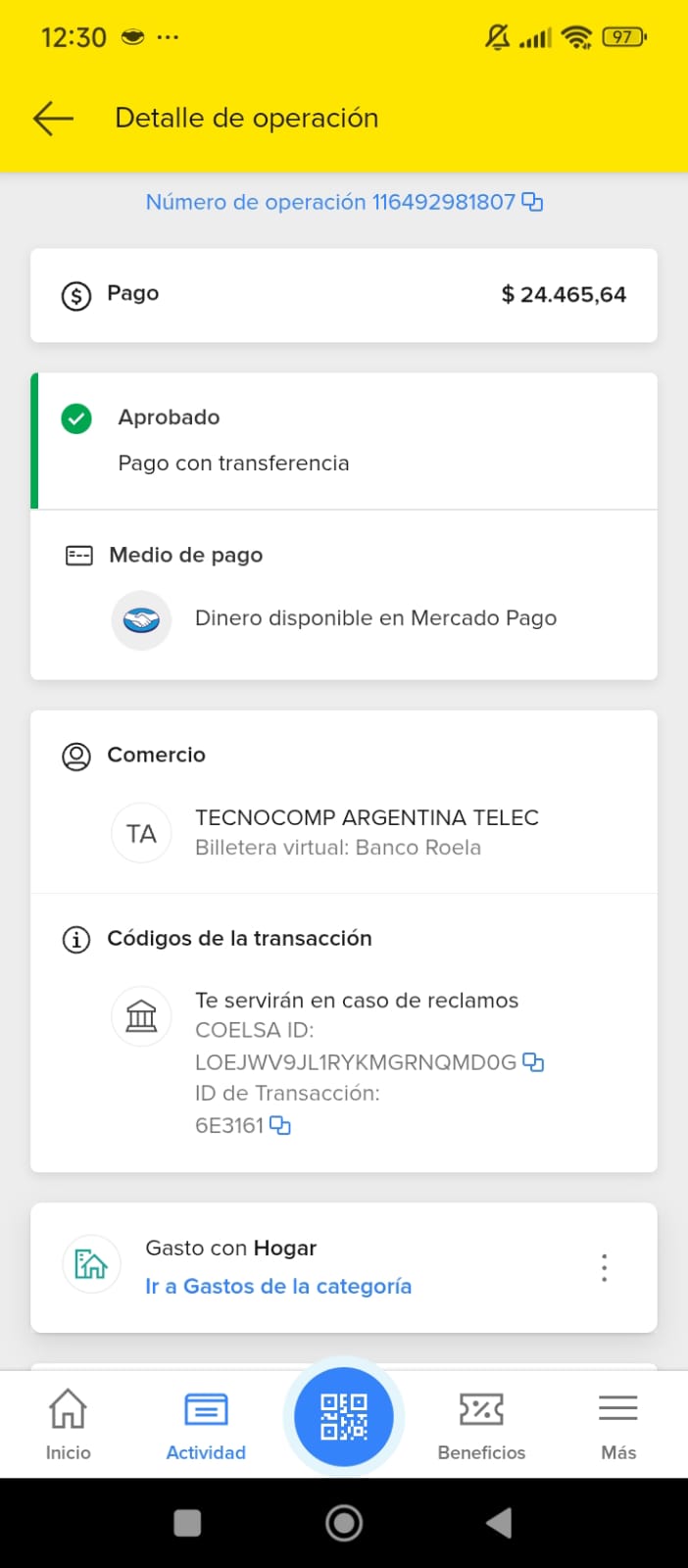Viewport: 688px width, 1568px height.
Task: Switch to the Actividad tab
Action: [x=206, y=1424]
